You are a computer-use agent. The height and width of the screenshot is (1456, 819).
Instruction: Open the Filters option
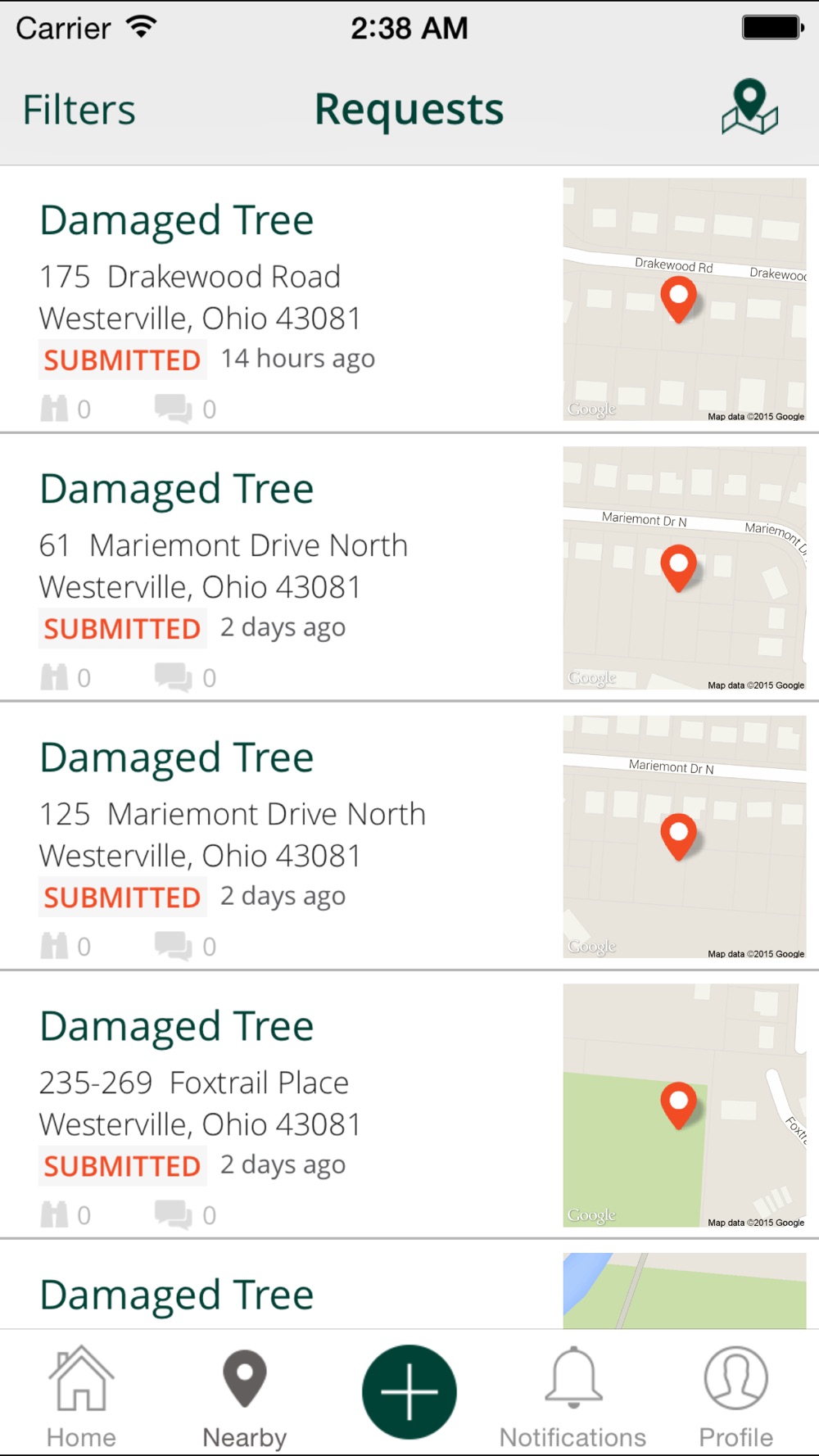point(79,110)
